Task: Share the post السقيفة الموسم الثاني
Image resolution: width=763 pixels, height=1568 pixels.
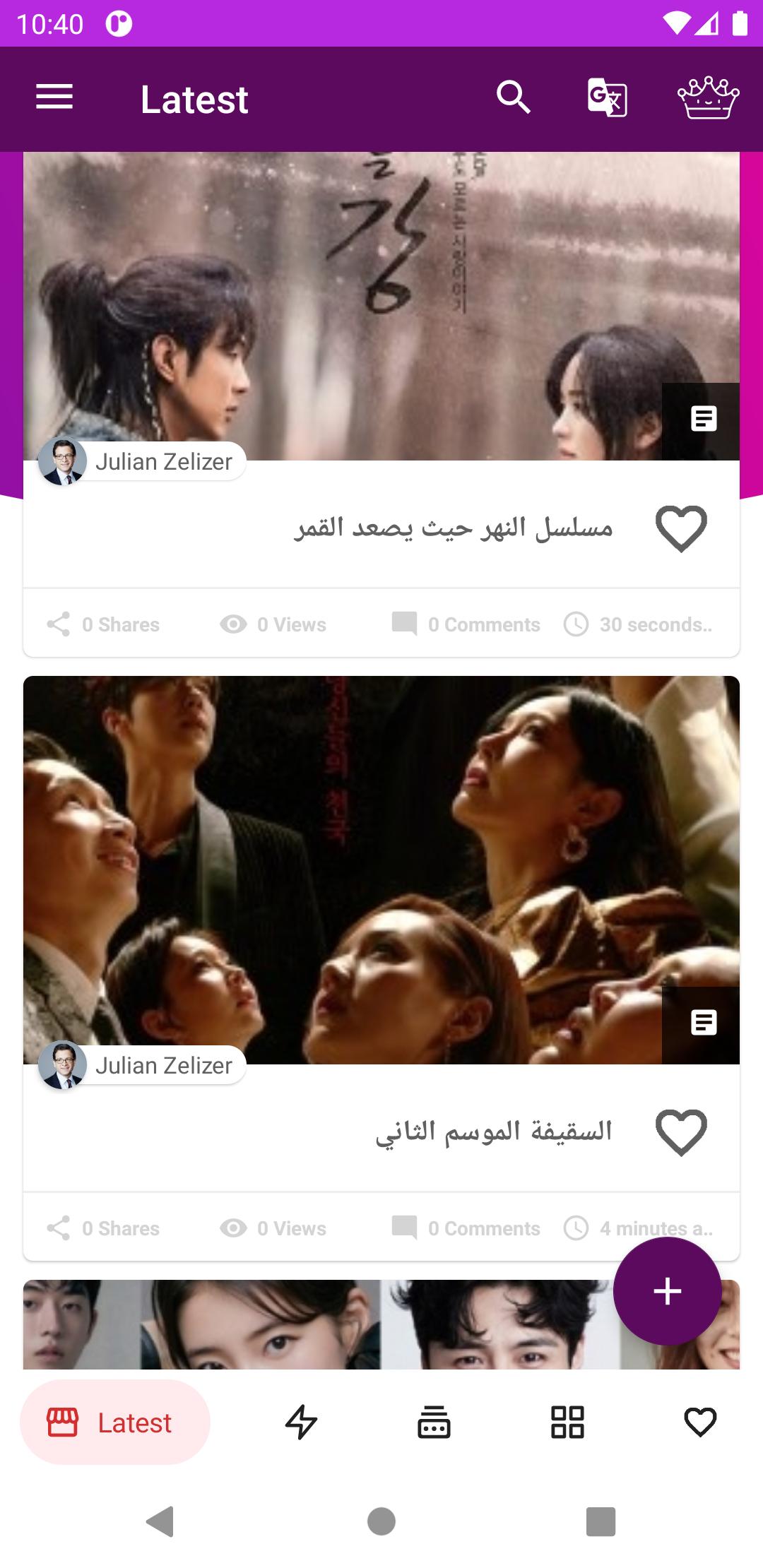Action: [103, 1228]
